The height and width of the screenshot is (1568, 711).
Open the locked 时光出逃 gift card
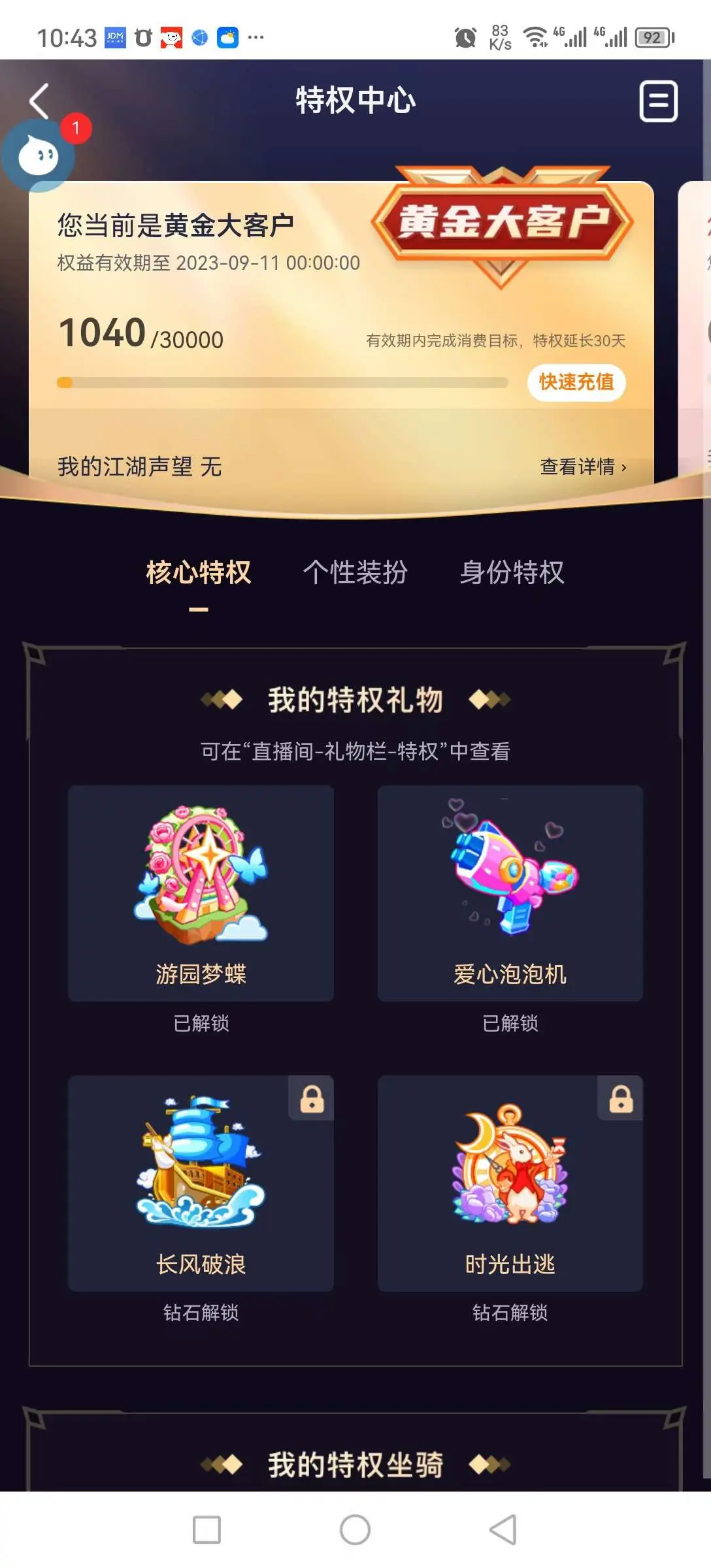pyautogui.click(x=510, y=1183)
